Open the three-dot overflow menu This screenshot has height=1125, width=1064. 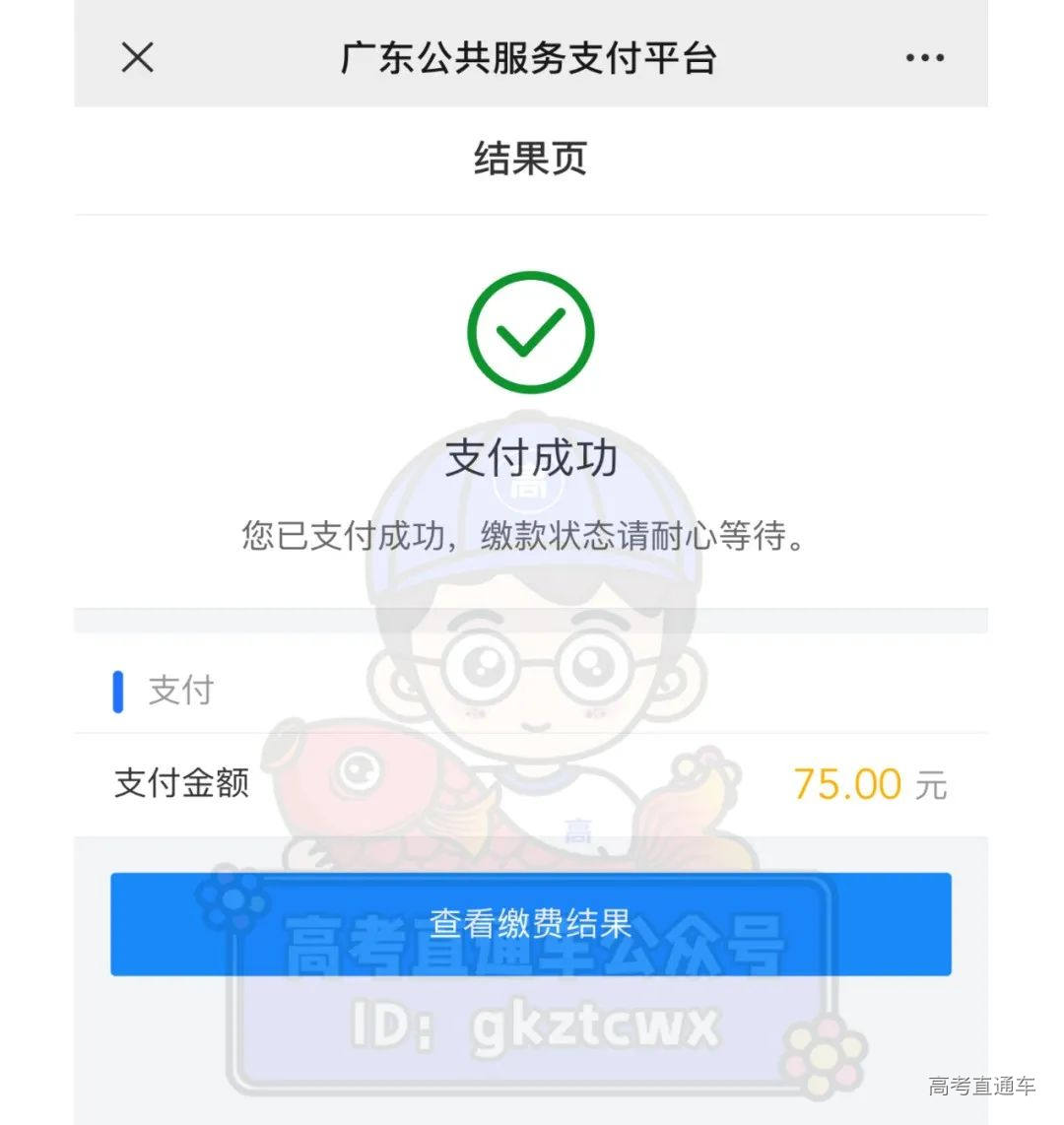click(924, 58)
